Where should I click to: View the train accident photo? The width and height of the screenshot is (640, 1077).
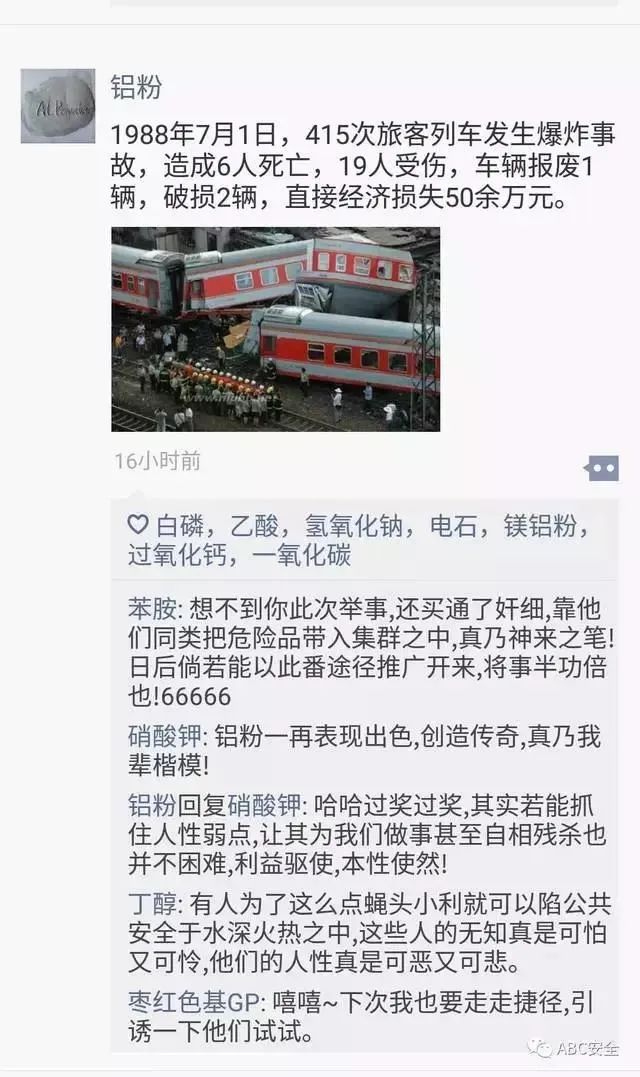[x=275, y=329]
